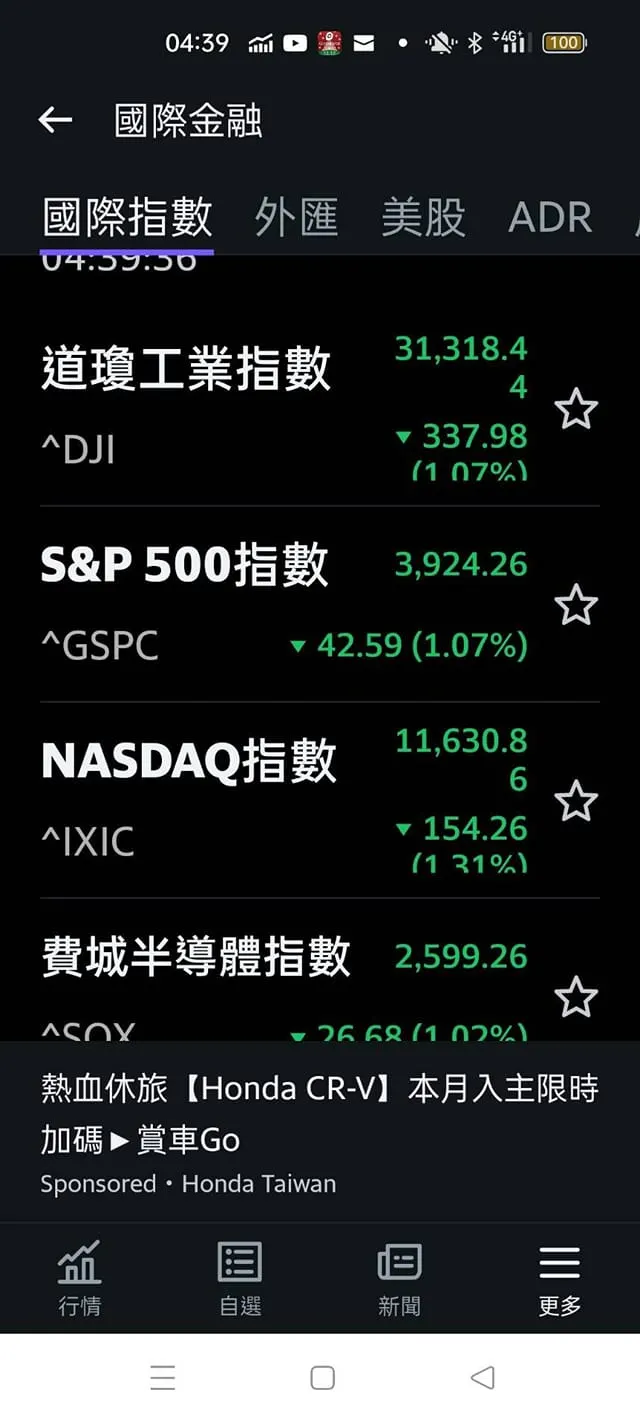Screen dimensions: 640x1422
Task: Star the S&P 500指數 row
Action: (x=576, y=606)
